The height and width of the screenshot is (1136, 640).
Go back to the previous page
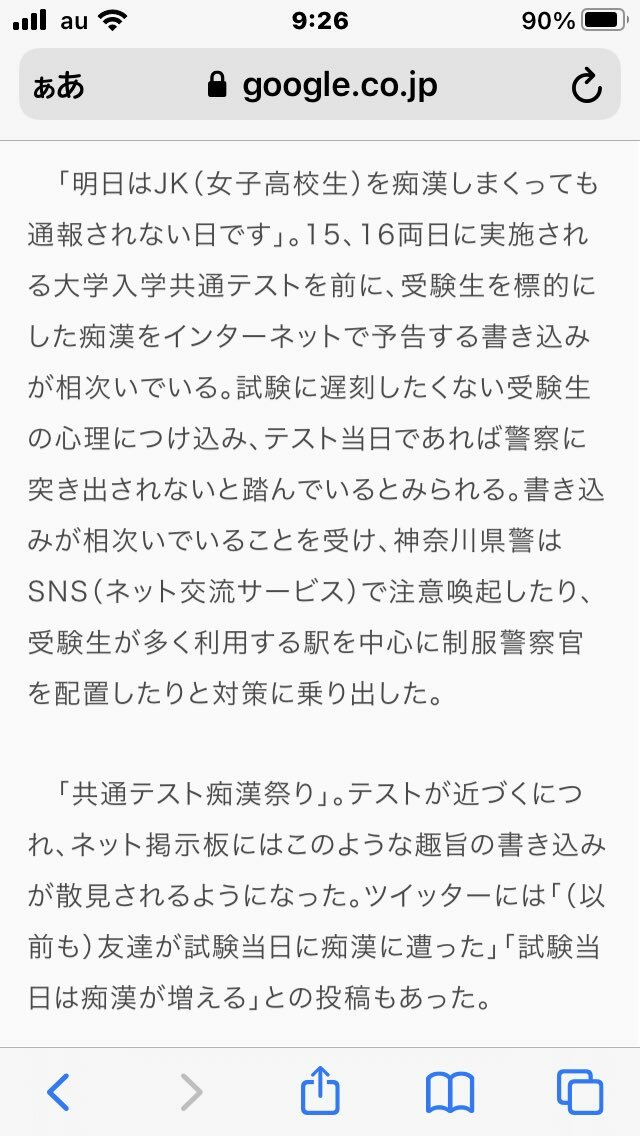point(59,1091)
